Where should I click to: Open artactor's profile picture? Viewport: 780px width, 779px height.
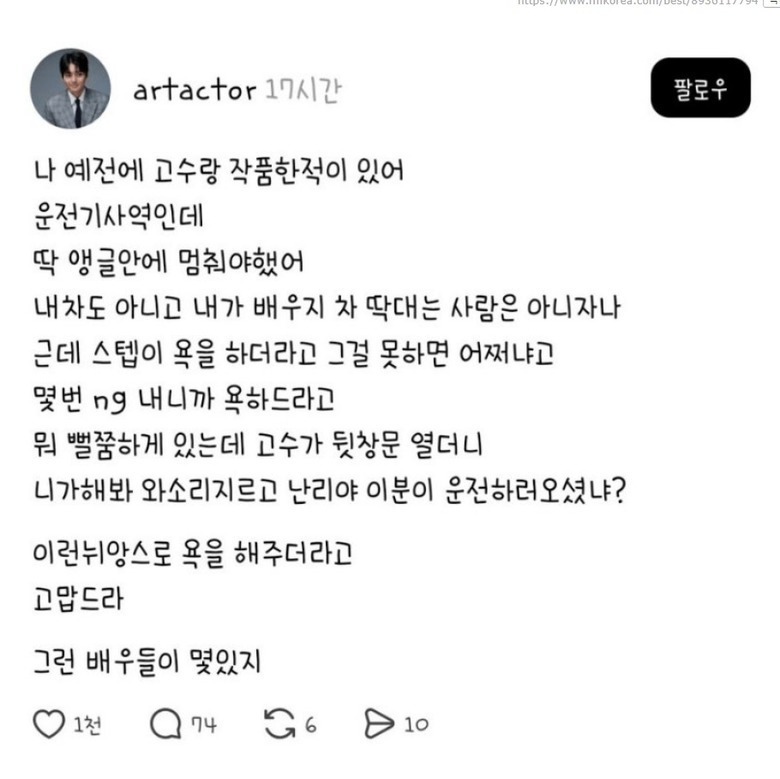(x=70, y=88)
